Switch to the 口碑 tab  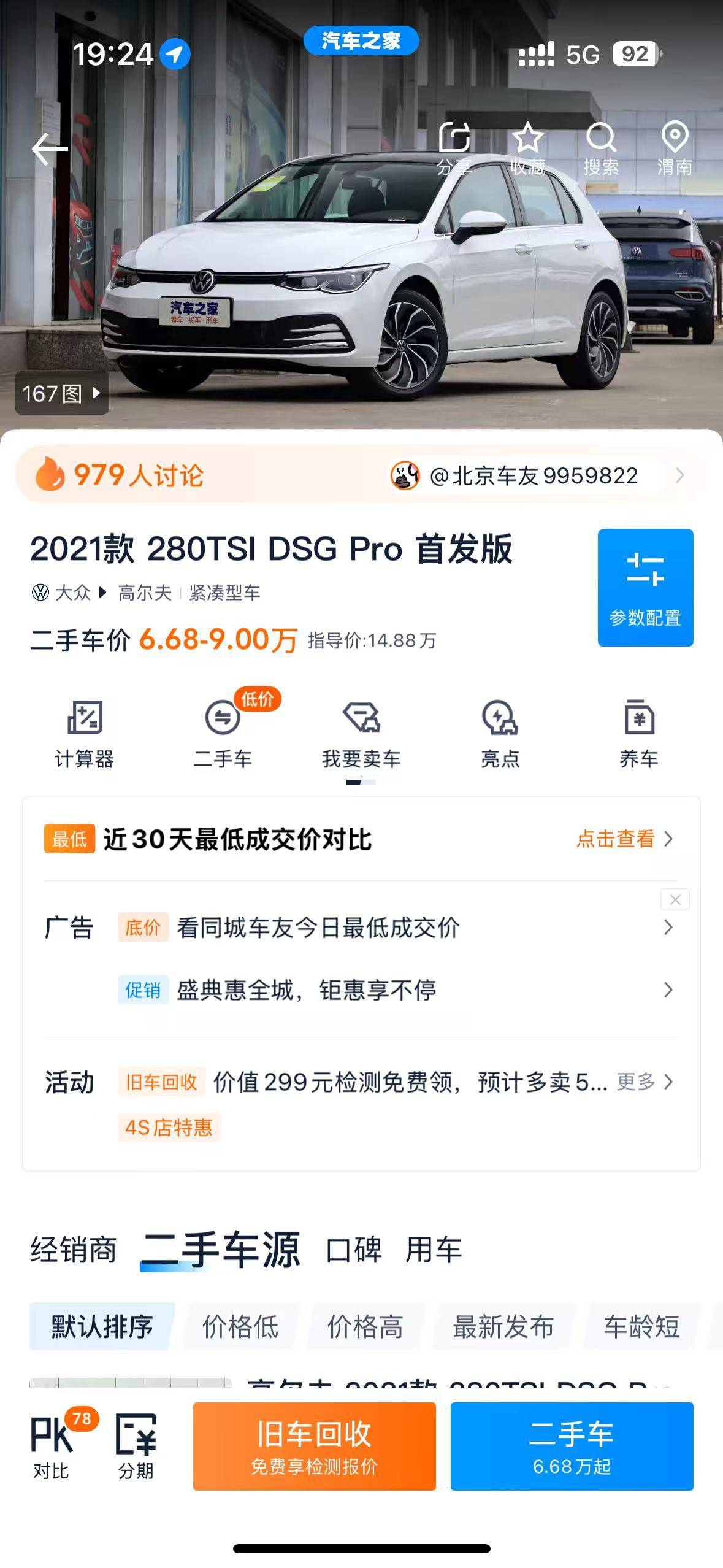354,1250
